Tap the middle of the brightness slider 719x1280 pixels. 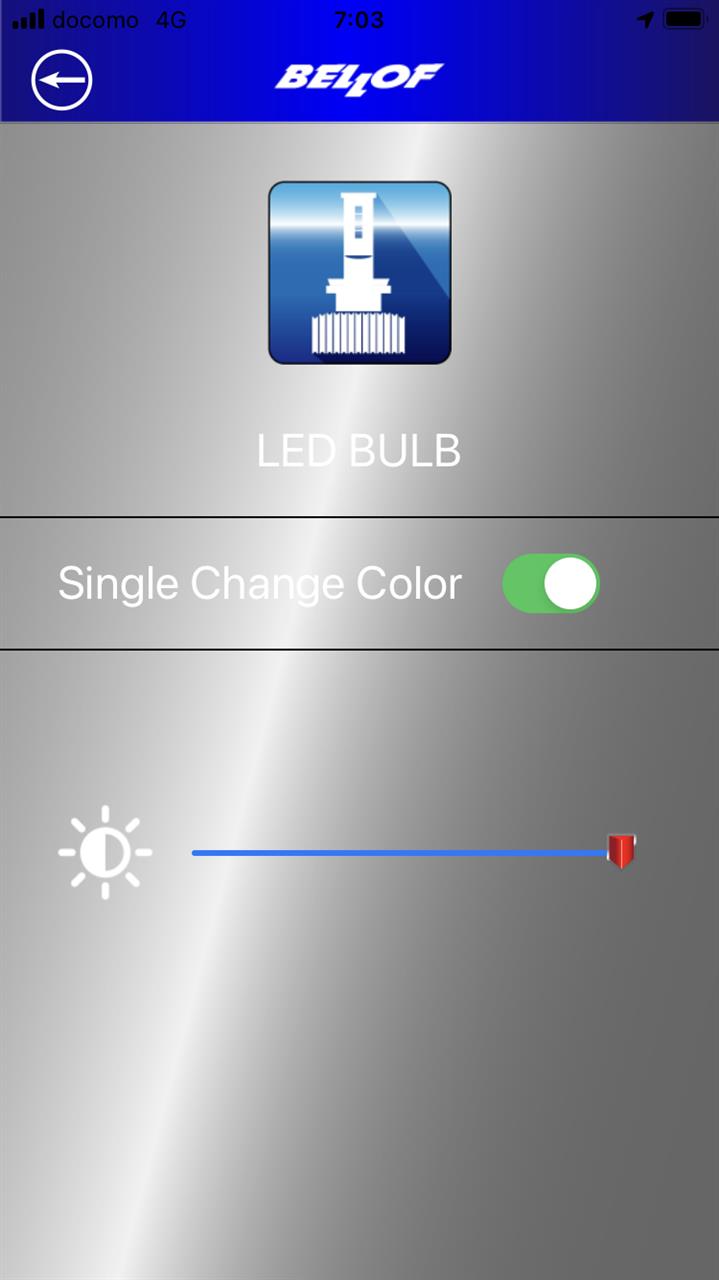pyautogui.click(x=414, y=853)
